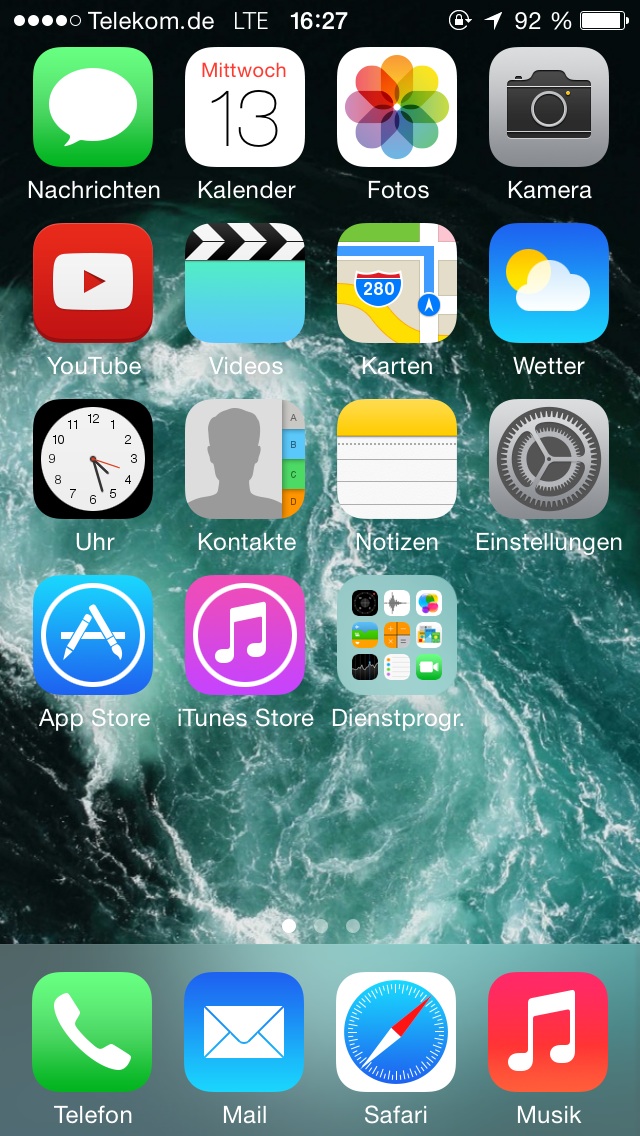640x1136 pixels.
Task: Open the Nachrichten app
Action: click(x=93, y=107)
